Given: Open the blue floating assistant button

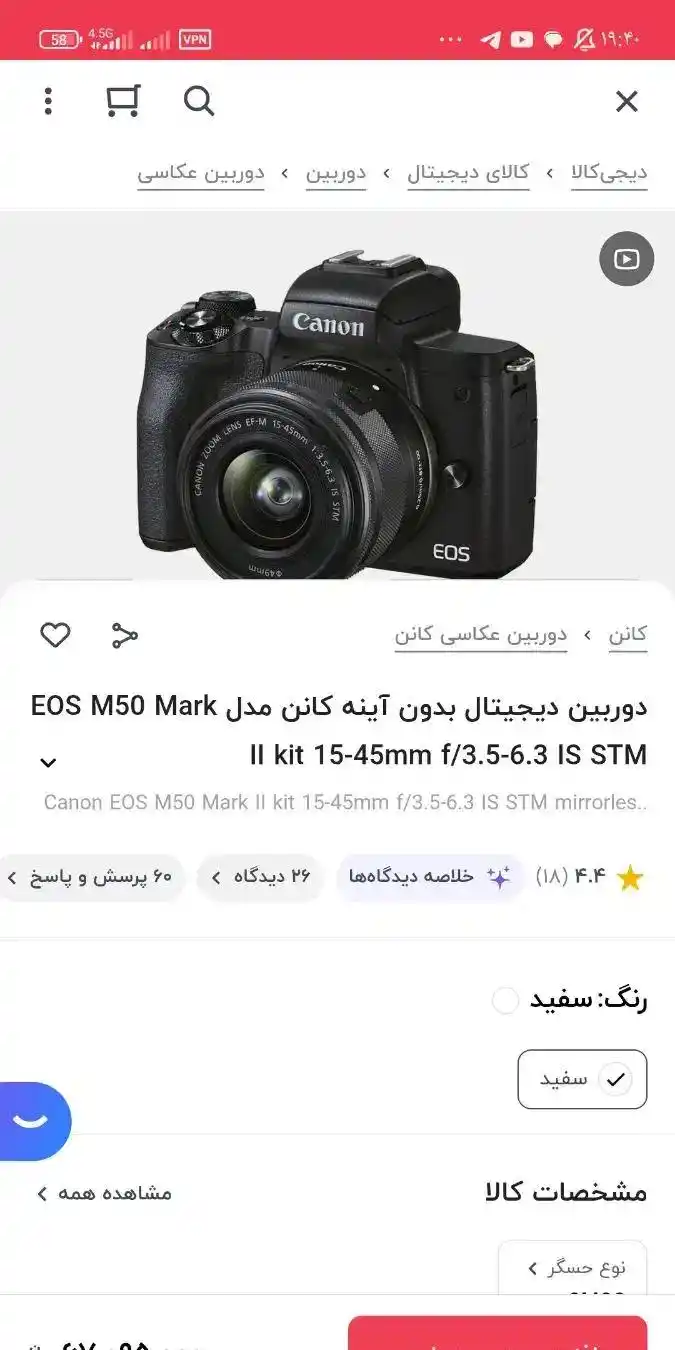Looking at the screenshot, I should click(32, 1121).
